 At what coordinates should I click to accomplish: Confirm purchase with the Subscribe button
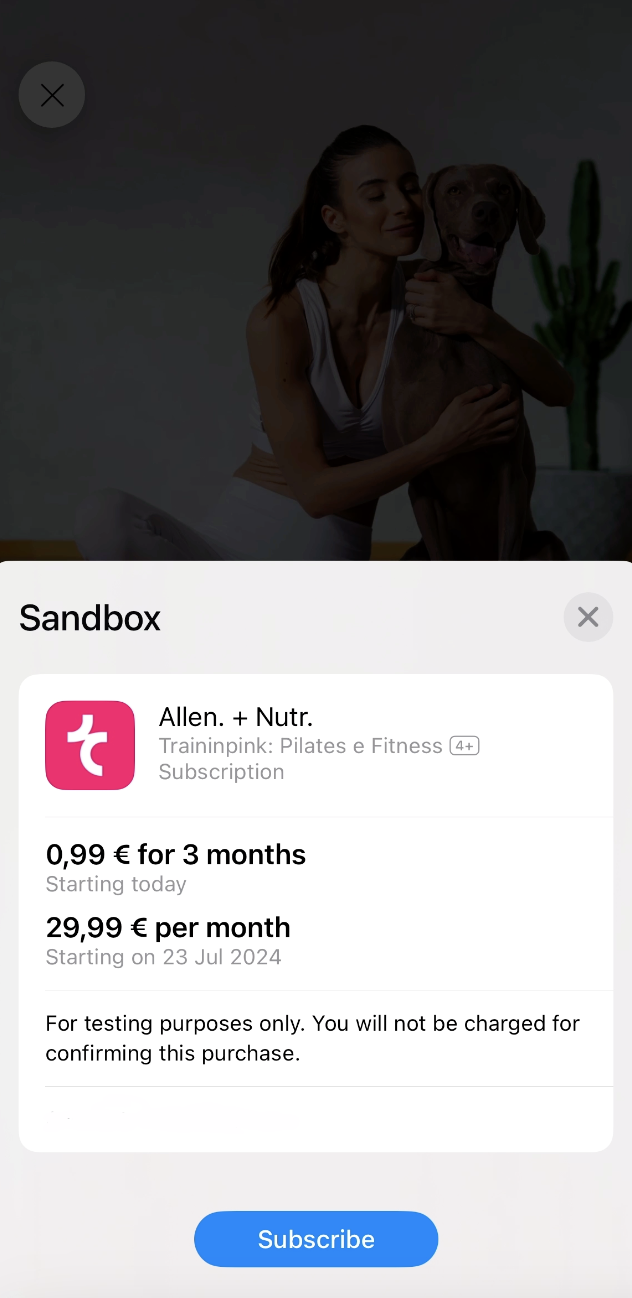316,1239
